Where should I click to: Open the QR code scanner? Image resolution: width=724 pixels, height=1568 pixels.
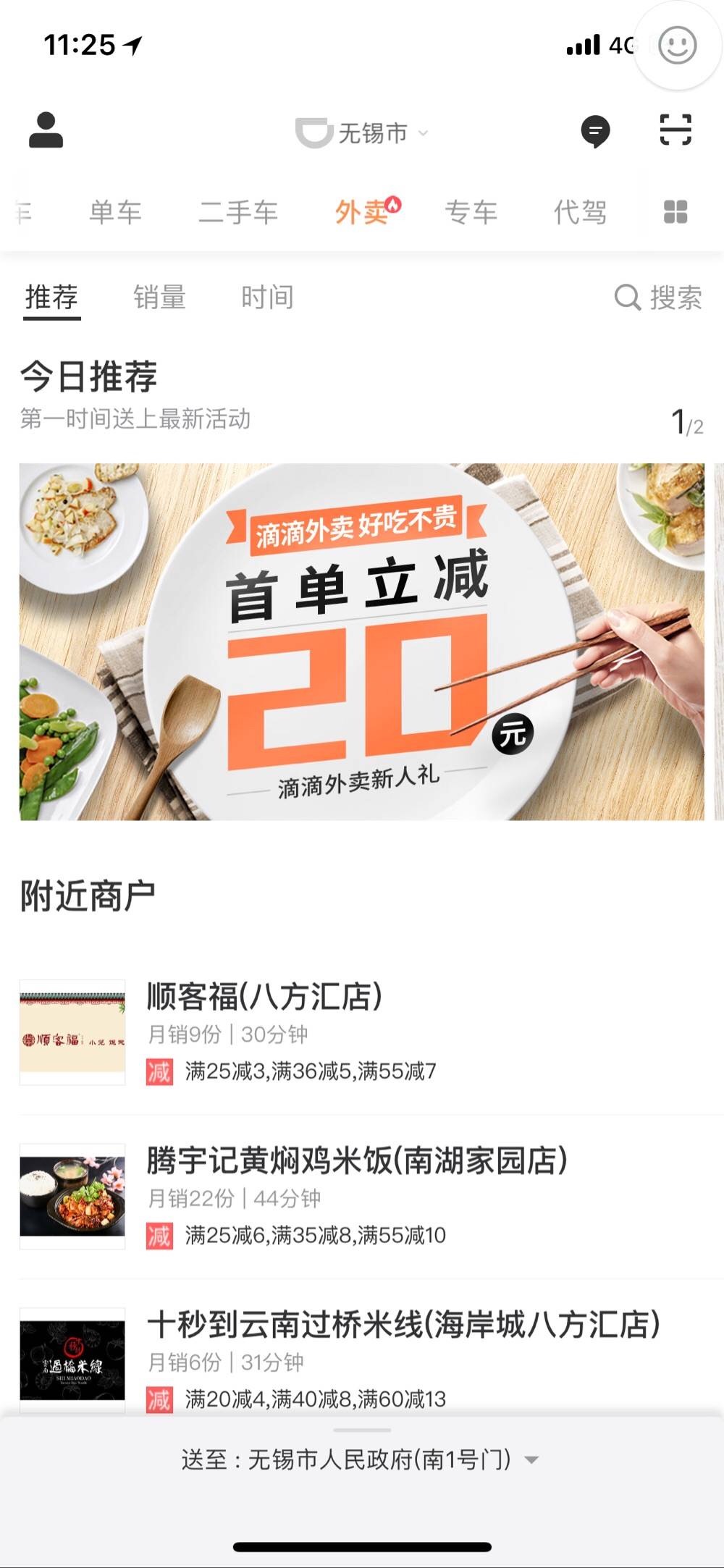[x=675, y=130]
